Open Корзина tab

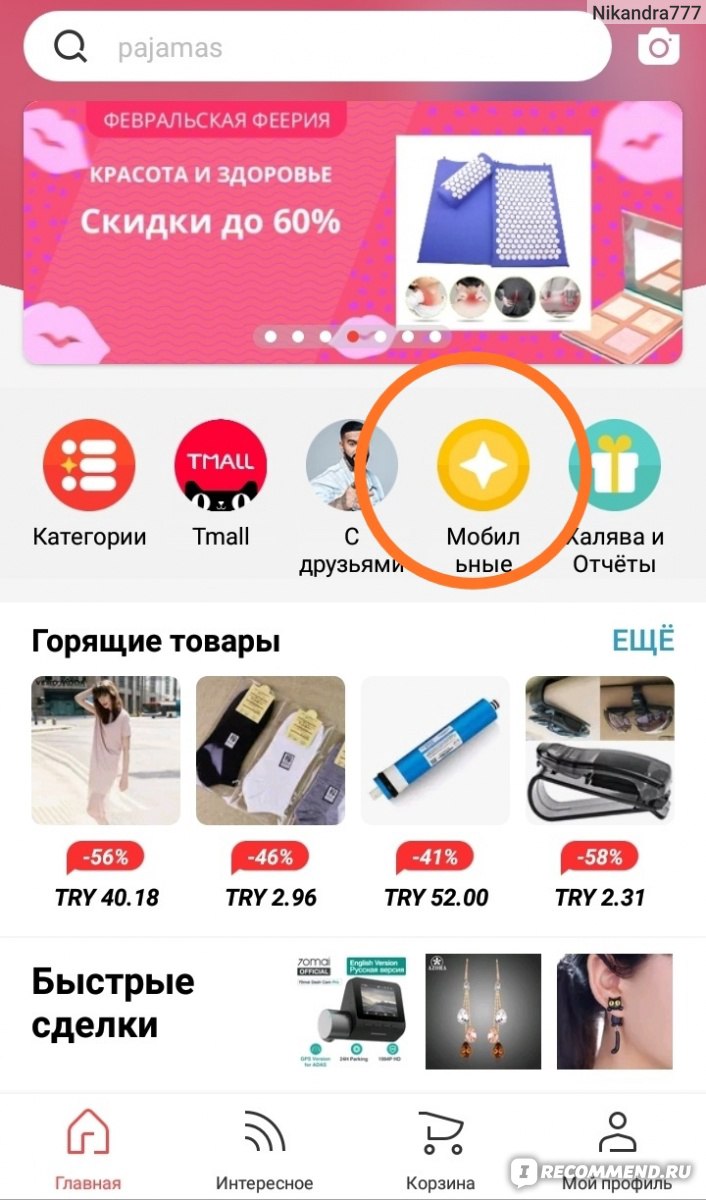tap(441, 1148)
